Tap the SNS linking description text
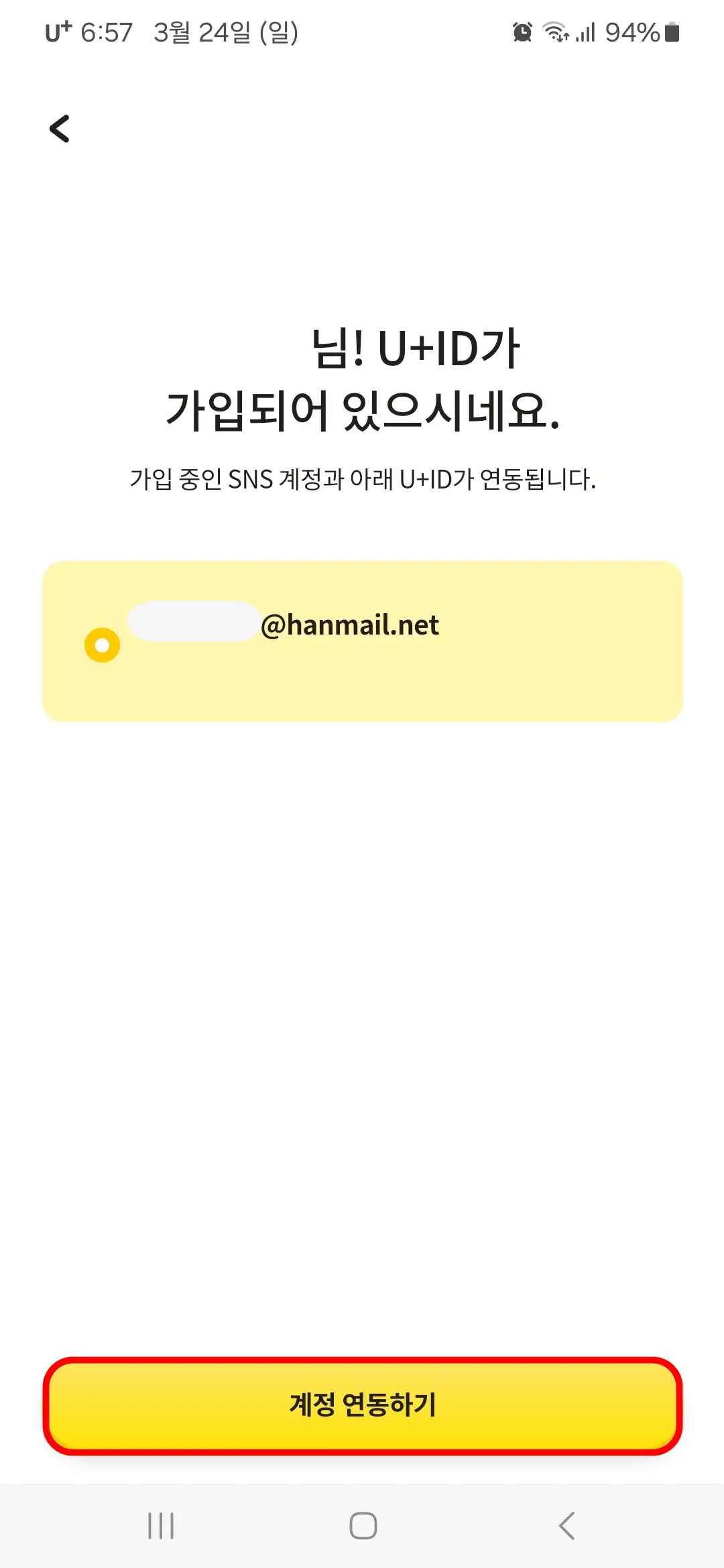 tap(362, 478)
